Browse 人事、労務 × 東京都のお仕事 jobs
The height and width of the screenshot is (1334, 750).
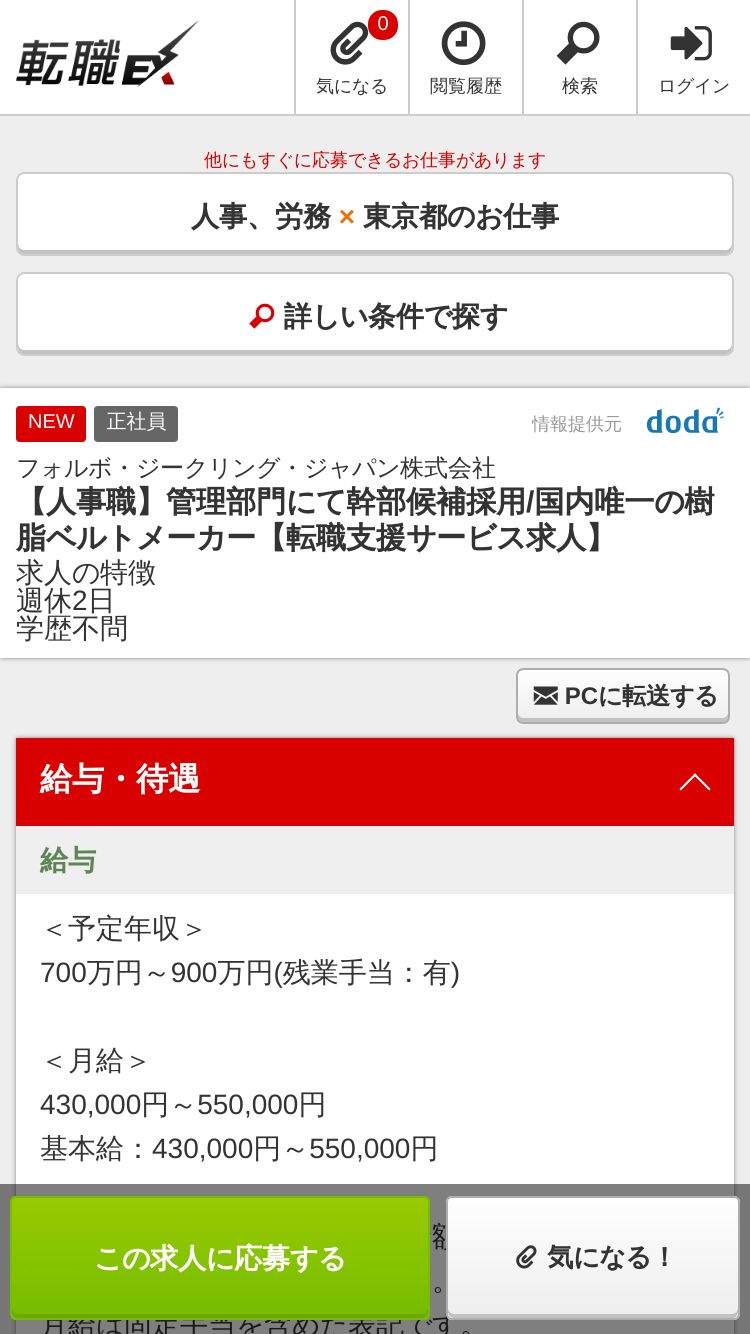pyautogui.click(x=375, y=214)
